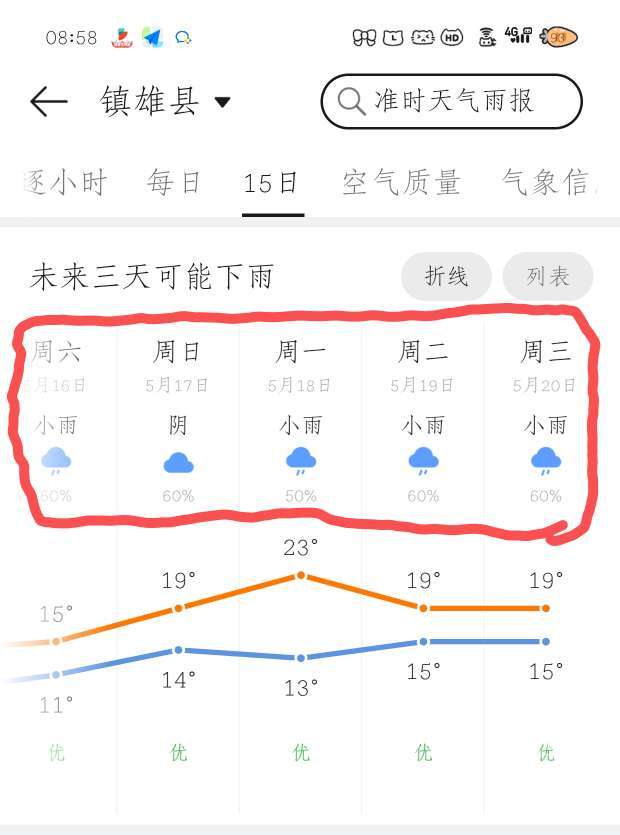
Task: Select the 15日 tab
Action: [271, 183]
